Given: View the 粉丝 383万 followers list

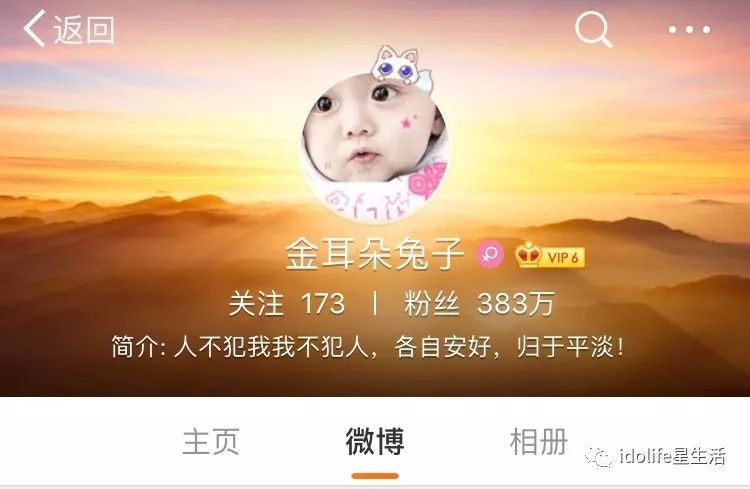Looking at the screenshot, I should [479, 303].
